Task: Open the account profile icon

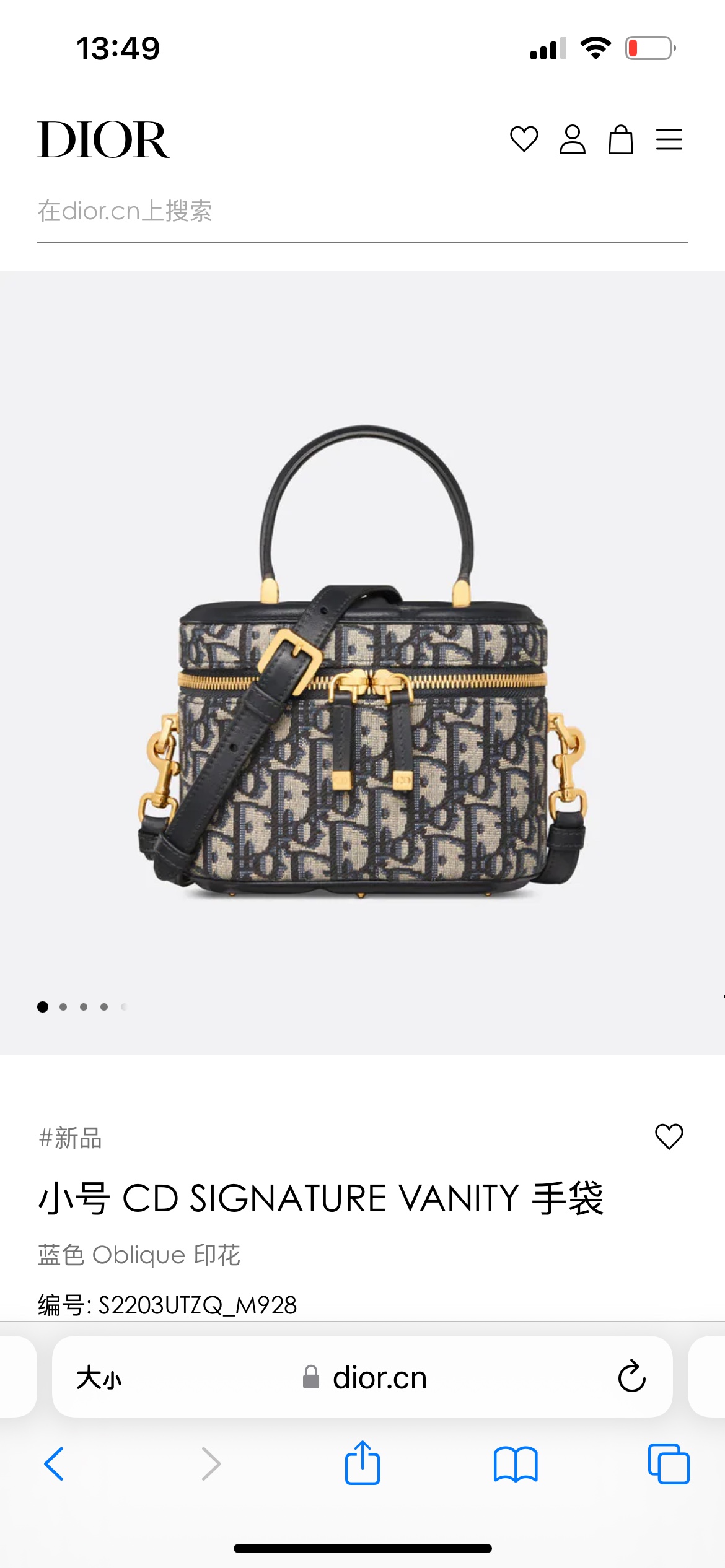Action: tap(572, 139)
